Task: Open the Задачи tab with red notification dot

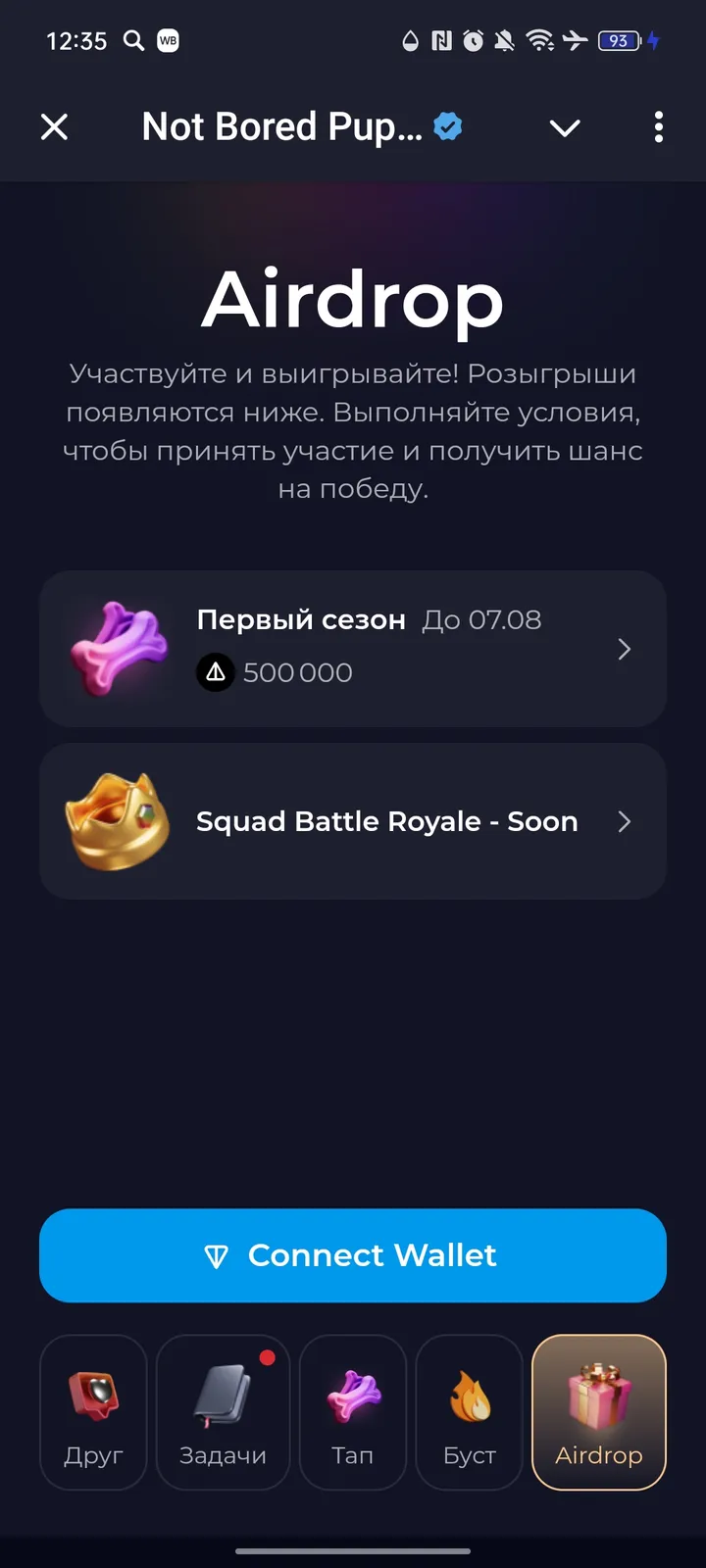Action: click(x=223, y=1413)
